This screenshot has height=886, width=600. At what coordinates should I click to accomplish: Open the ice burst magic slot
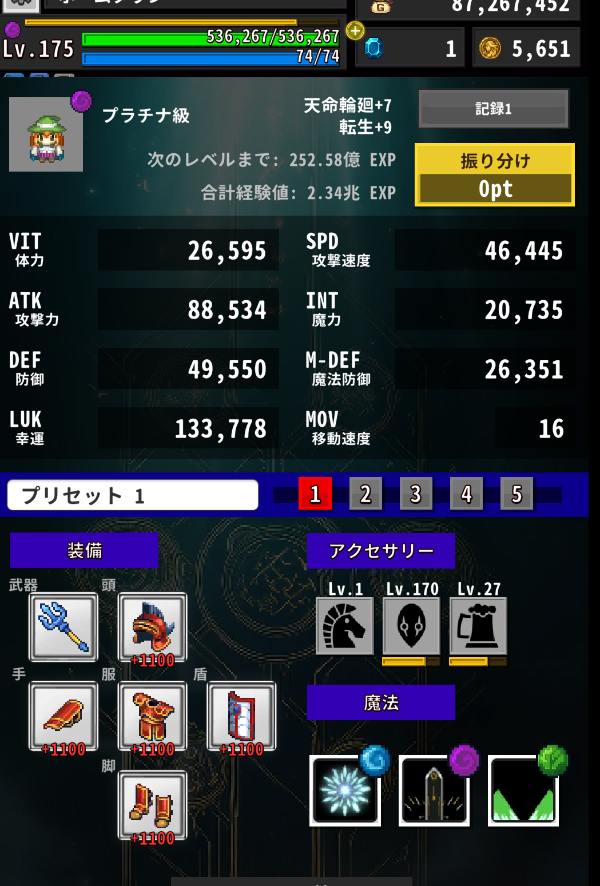pos(345,790)
